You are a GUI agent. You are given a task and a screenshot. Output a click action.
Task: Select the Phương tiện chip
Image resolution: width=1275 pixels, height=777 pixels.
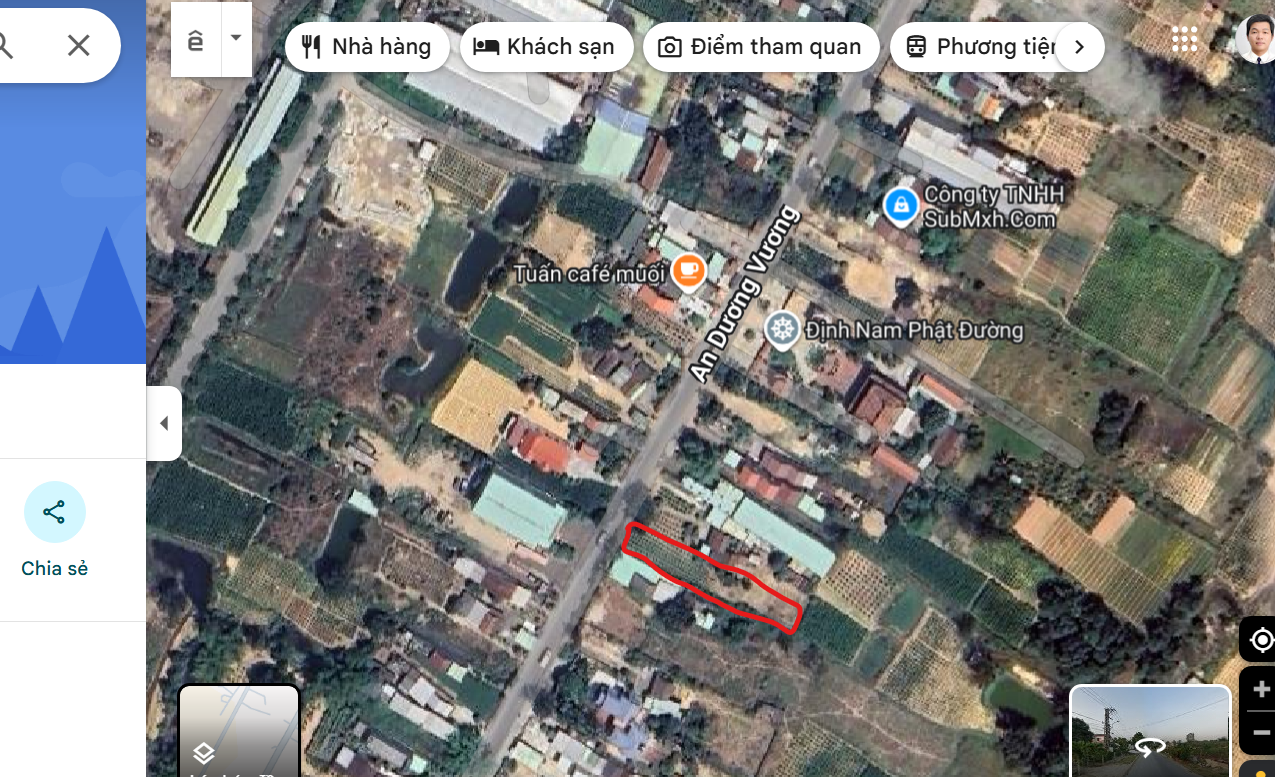(980, 47)
